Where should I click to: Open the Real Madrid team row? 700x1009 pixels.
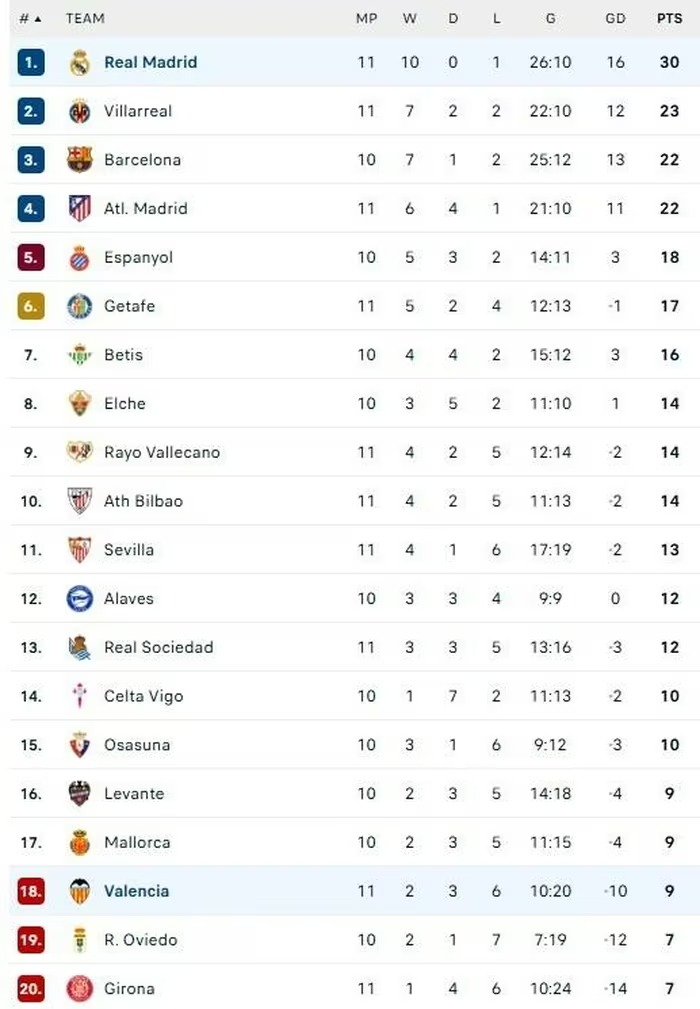coord(150,62)
